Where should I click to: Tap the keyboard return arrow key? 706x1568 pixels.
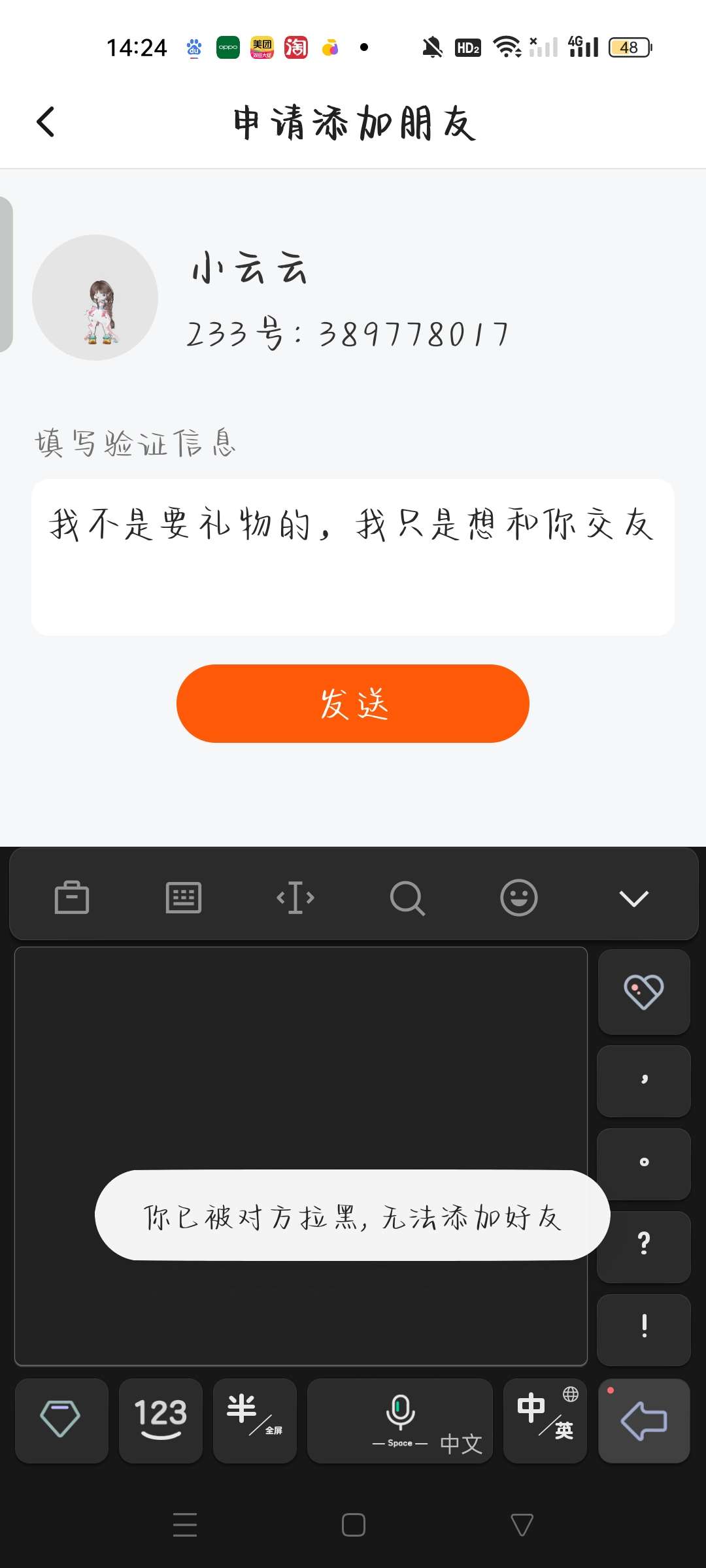tap(644, 1421)
